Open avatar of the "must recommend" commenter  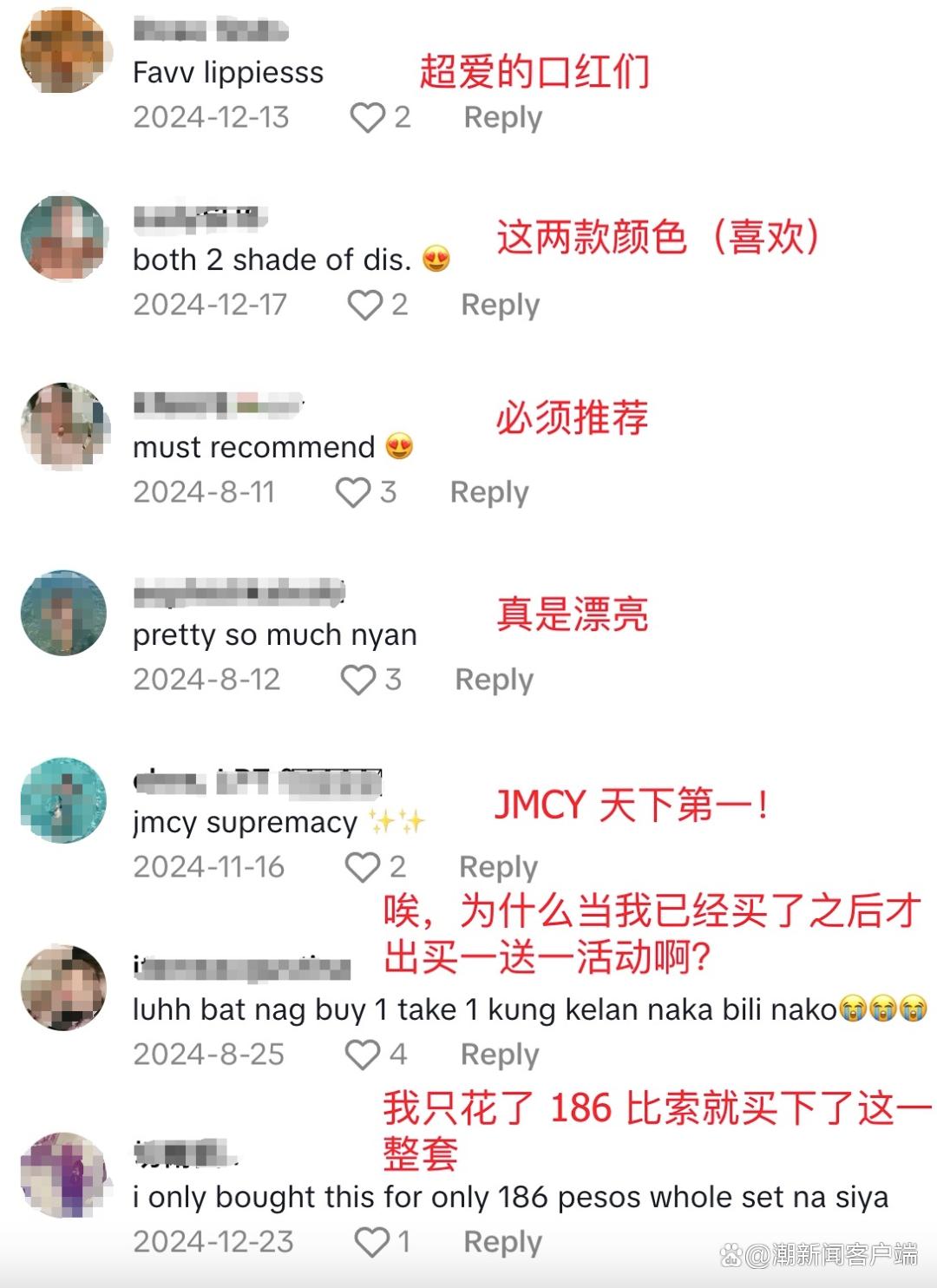point(63,425)
